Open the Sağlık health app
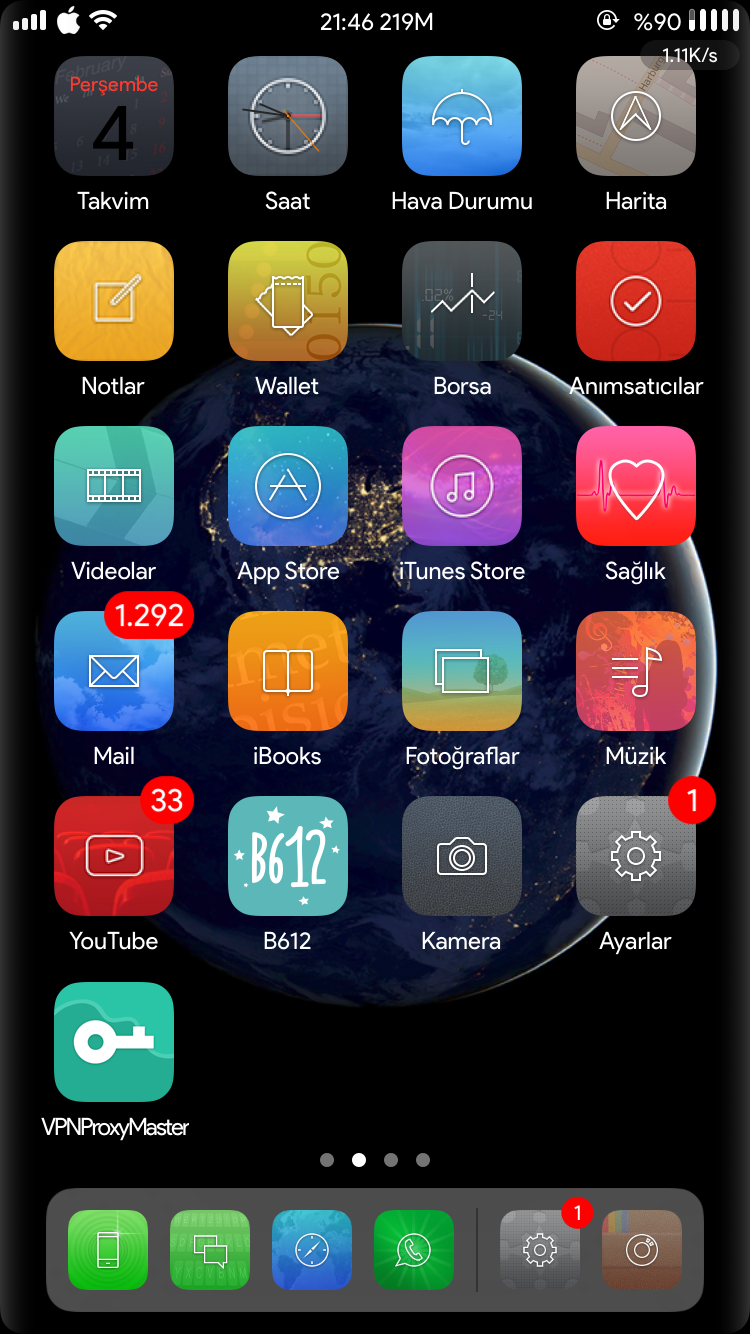The image size is (750, 1334). [x=636, y=486]
